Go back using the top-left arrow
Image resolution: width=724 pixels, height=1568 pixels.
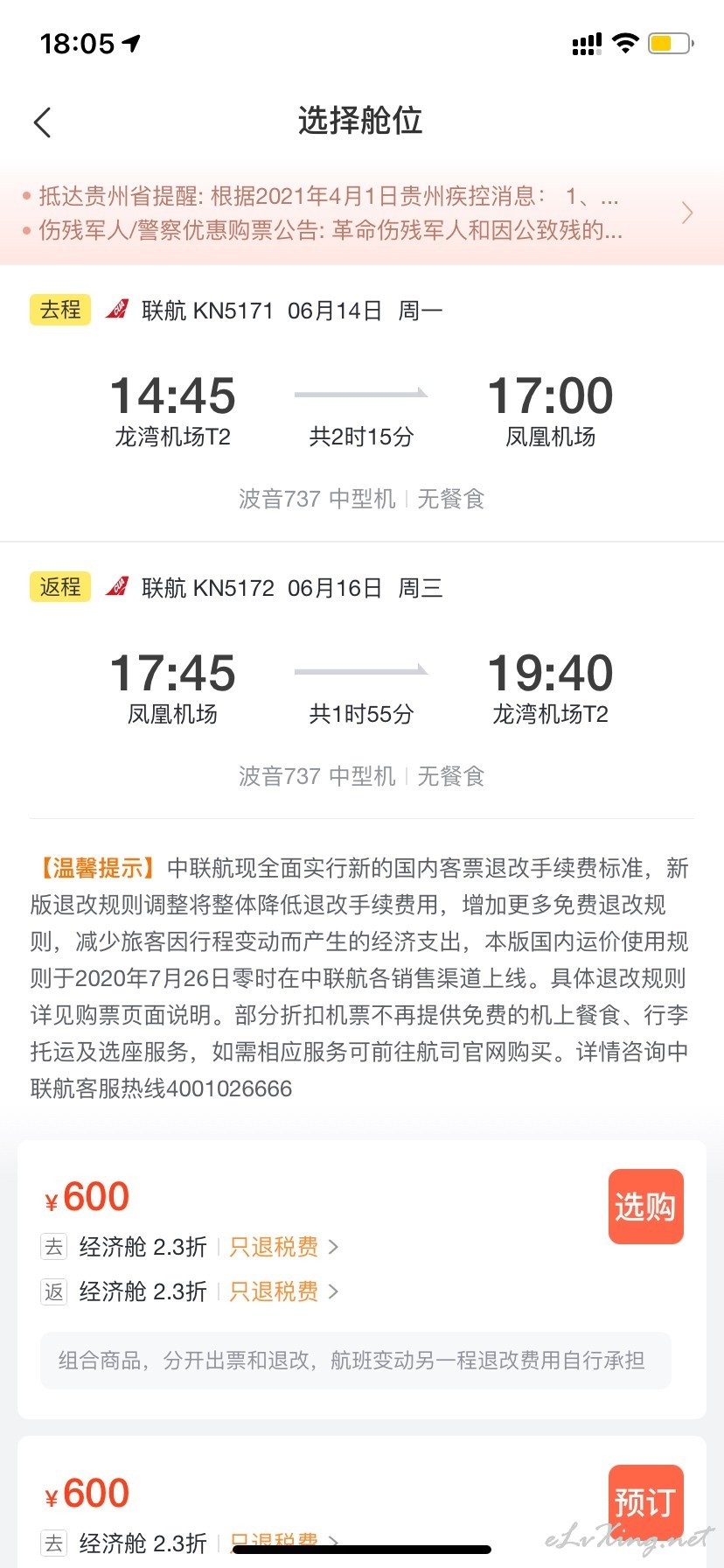coord(42,122)
